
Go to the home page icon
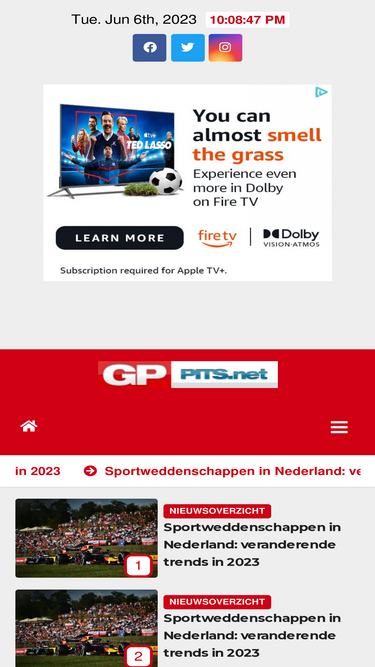click(29, 426)
